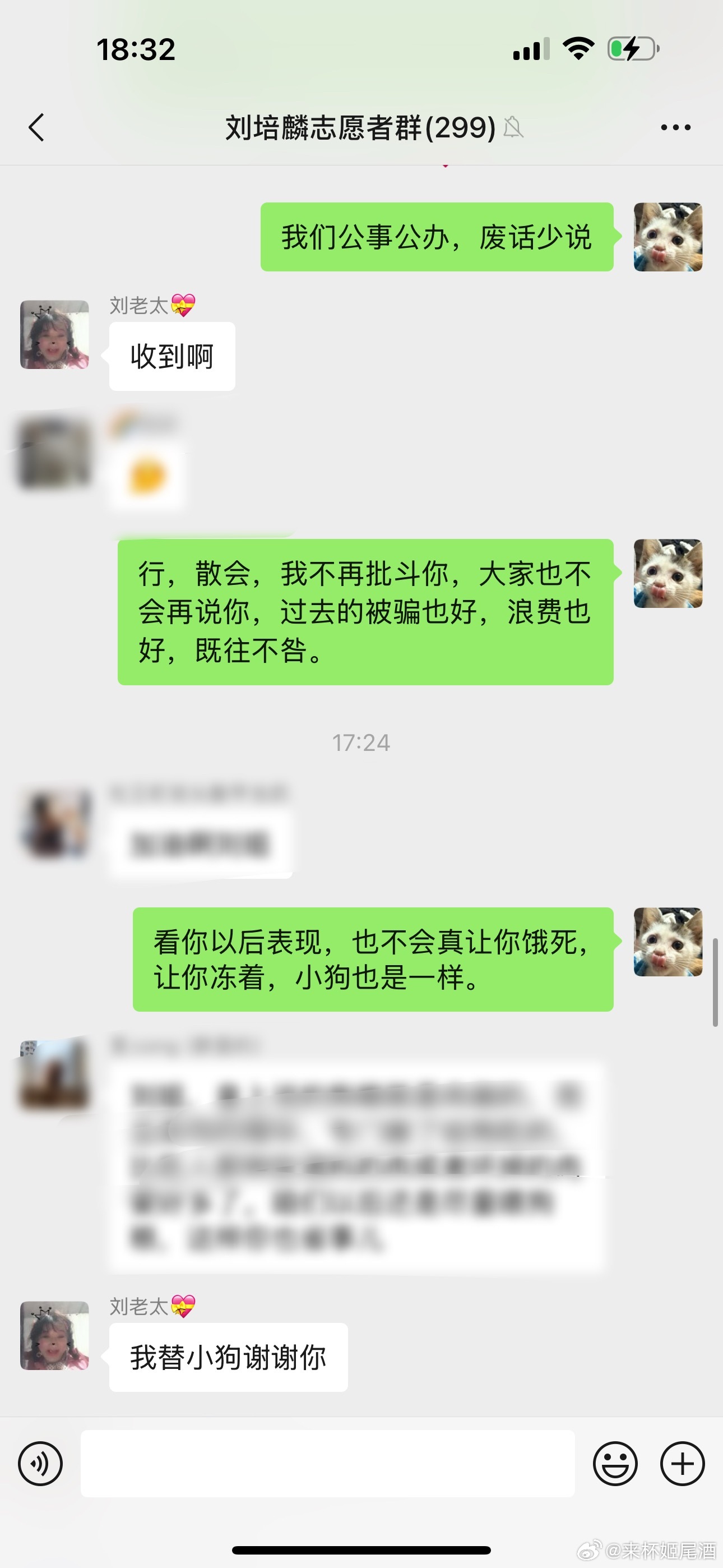This screenshot has width=723, height=1568.
Task: Focus the message text field
Action: [327, 1464]
